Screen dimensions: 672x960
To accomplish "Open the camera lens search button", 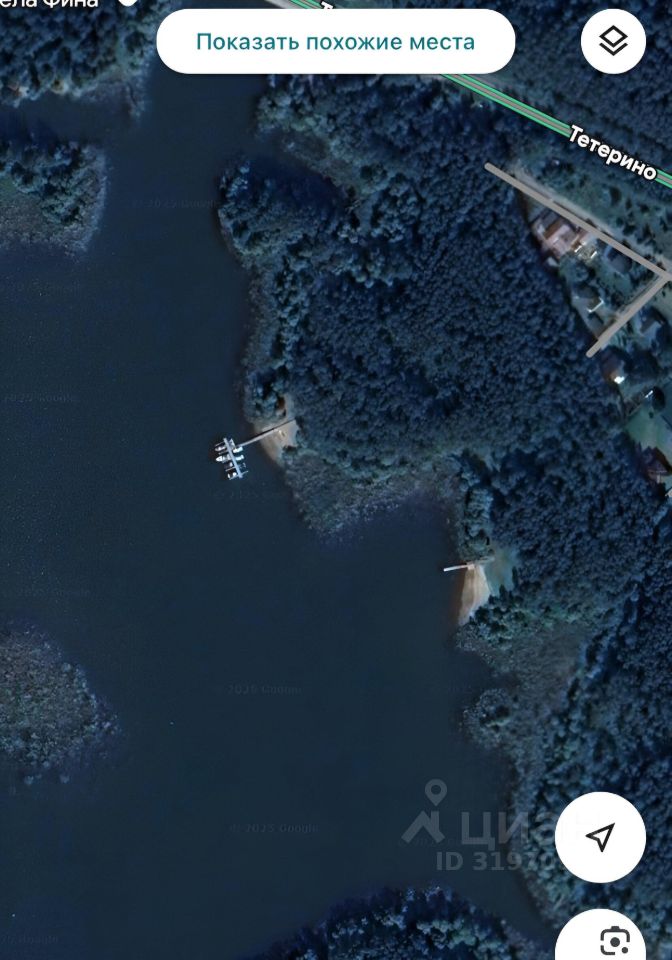I will click(615, 939).
